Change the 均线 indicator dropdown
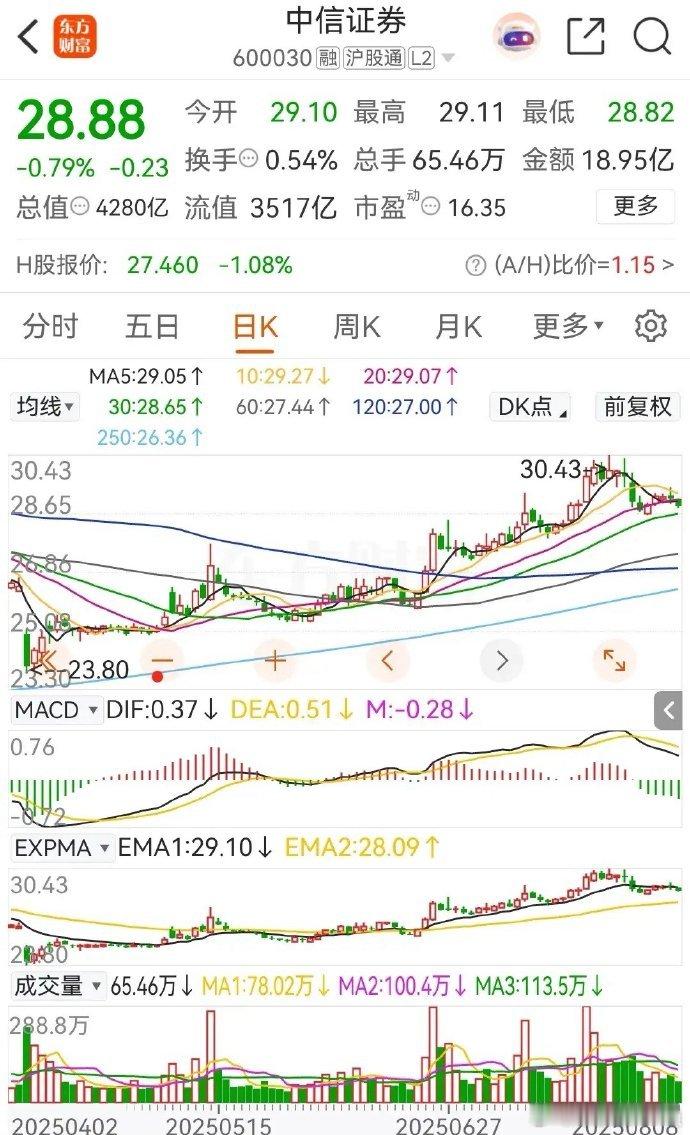The width and height of the screenshot is (690, 1135). pos(45,407)
